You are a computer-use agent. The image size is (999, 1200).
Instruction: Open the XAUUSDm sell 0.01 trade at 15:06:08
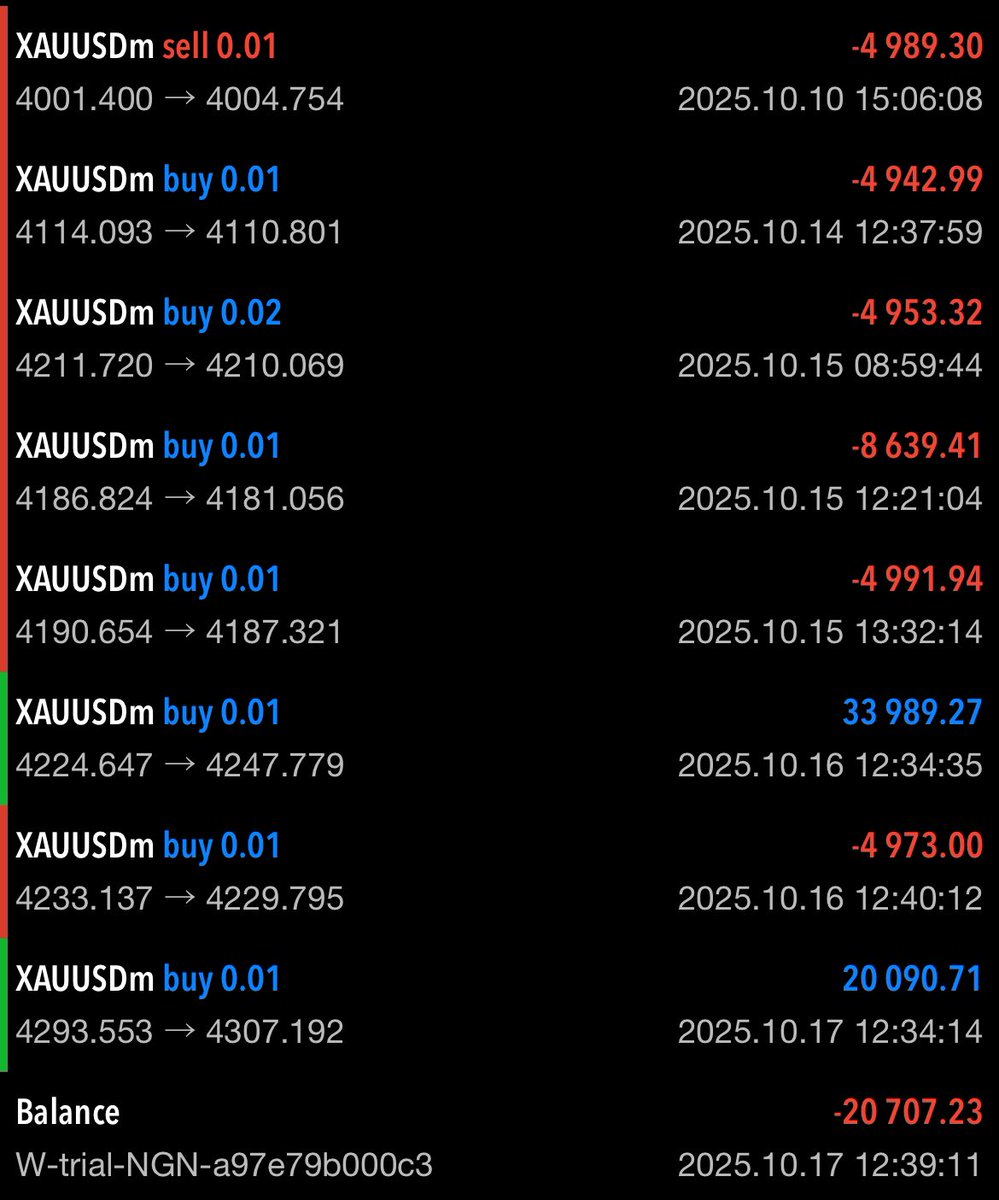click(499, 72)
